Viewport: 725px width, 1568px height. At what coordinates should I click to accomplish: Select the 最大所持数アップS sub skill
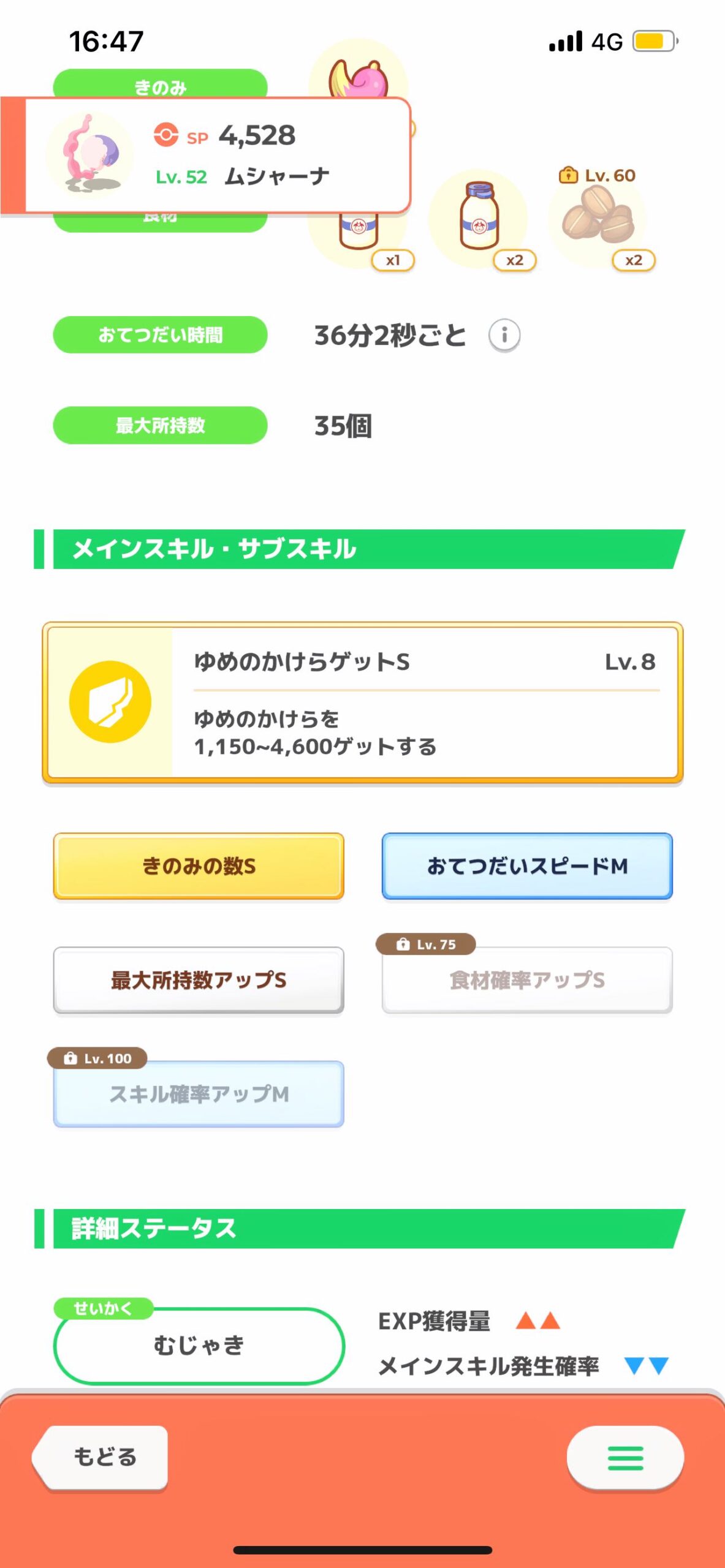pos(199,980)
